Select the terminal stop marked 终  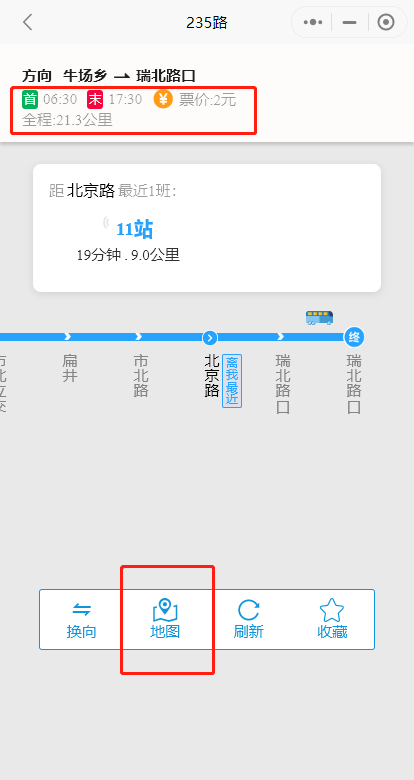point(354,337)
